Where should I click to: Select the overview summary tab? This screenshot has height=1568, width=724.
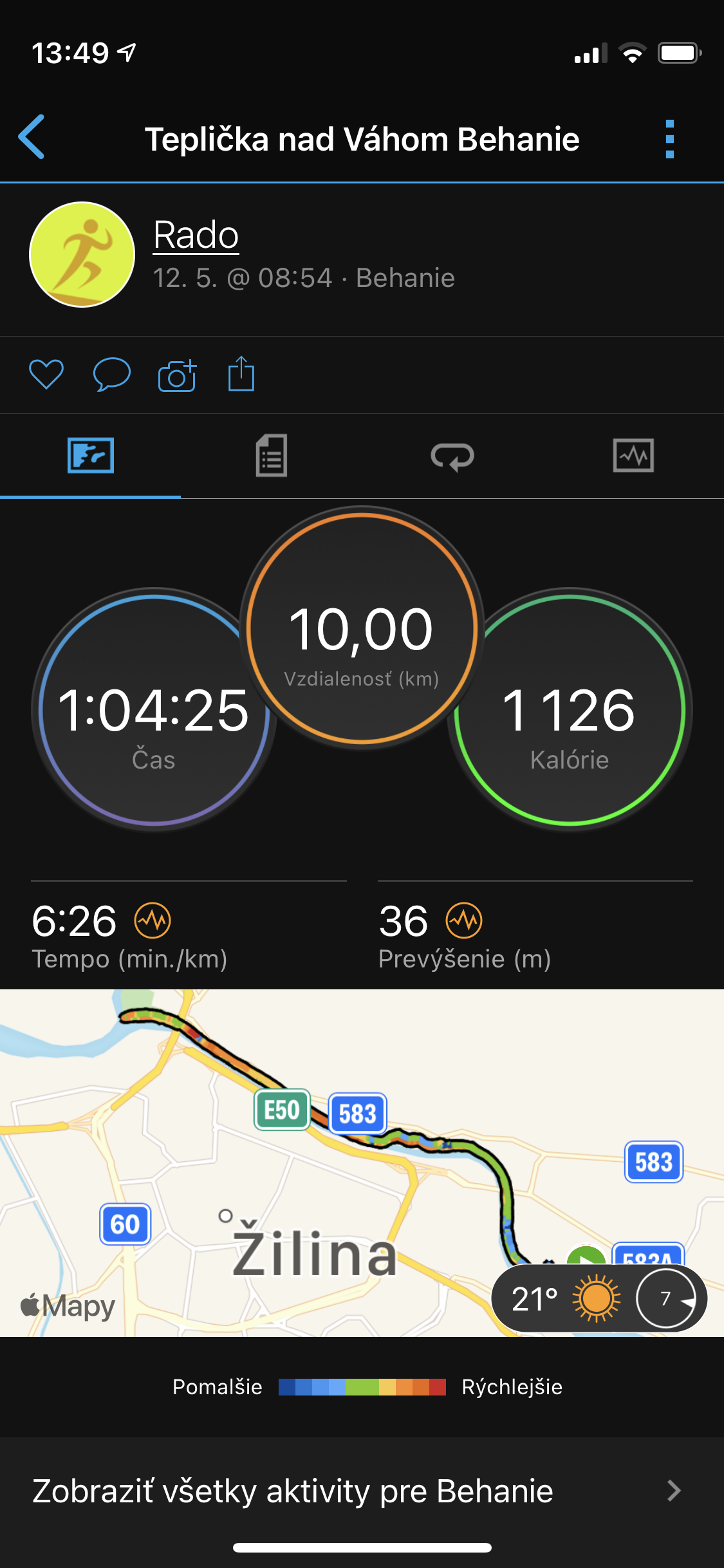[x=91, y=456]
